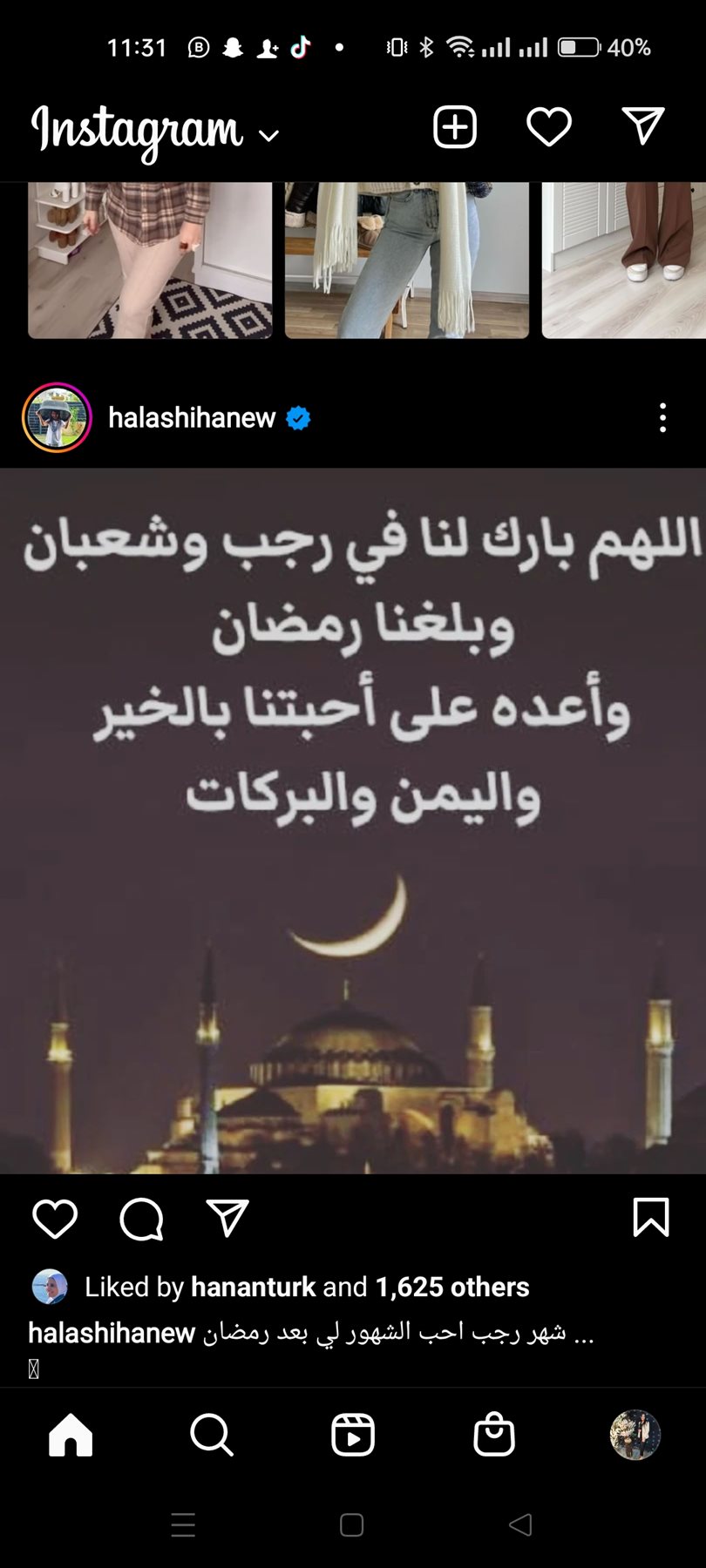Open halashihanew's profile from username
The image size is (706, 1568).
(192, 418)
